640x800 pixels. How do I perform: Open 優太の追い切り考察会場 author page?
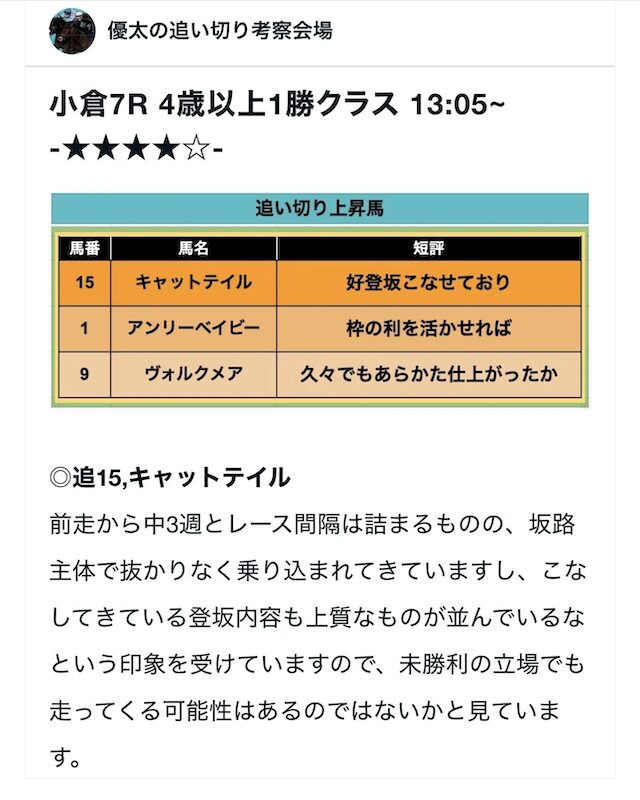pyautogui.click(x=219, y=31)
